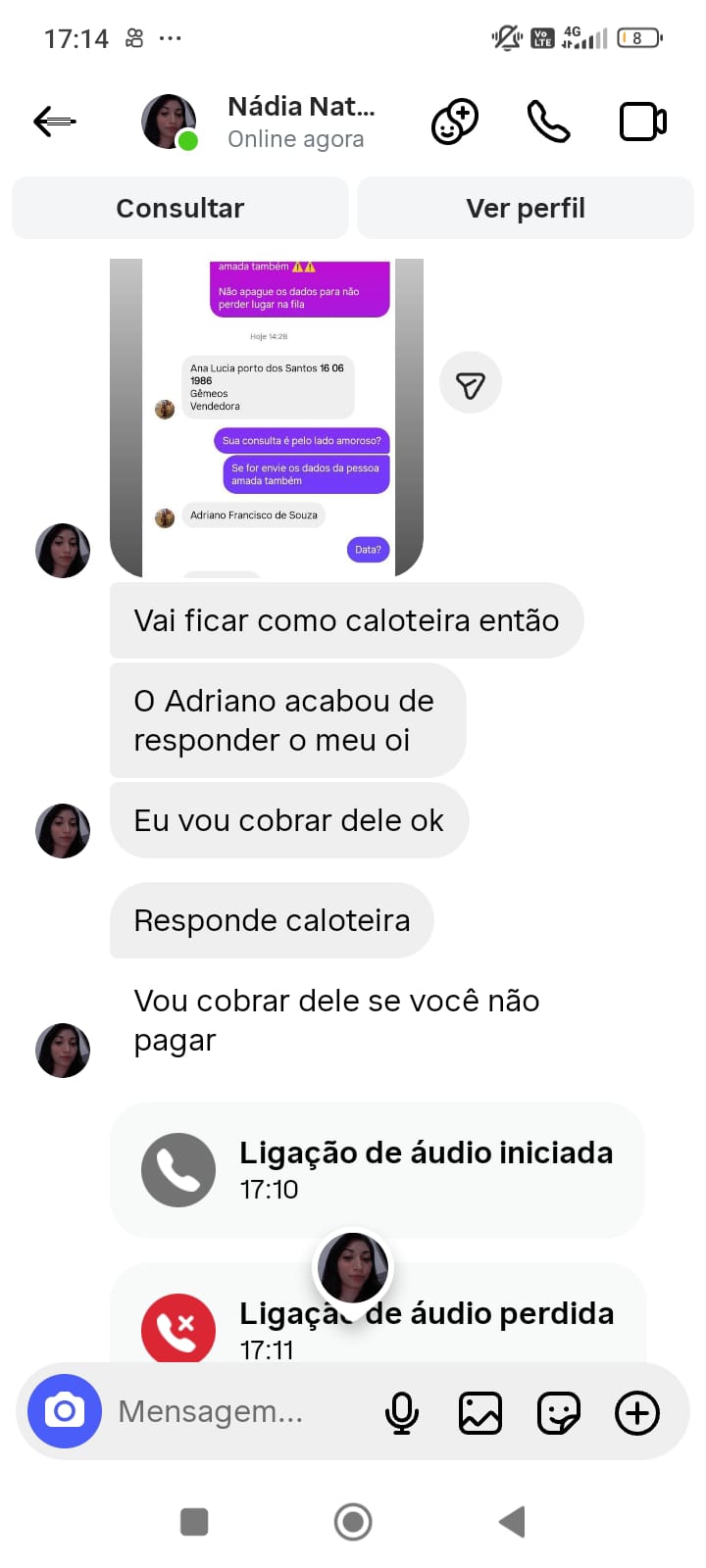Open Nádia Nat's profile from header name
The width and height of the screenshot is (706, 1568).
click(x=300, y=108)
